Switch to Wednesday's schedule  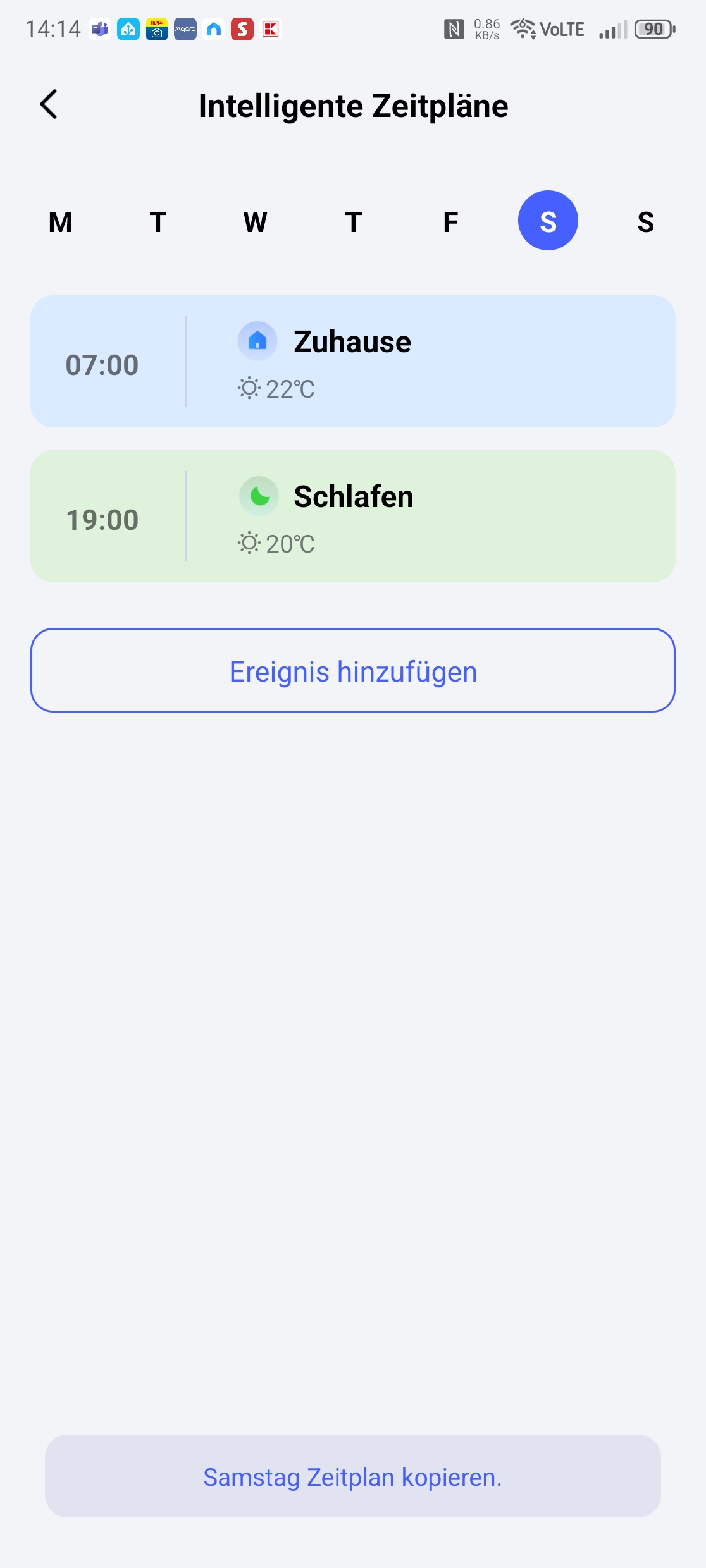pos(256,221)
